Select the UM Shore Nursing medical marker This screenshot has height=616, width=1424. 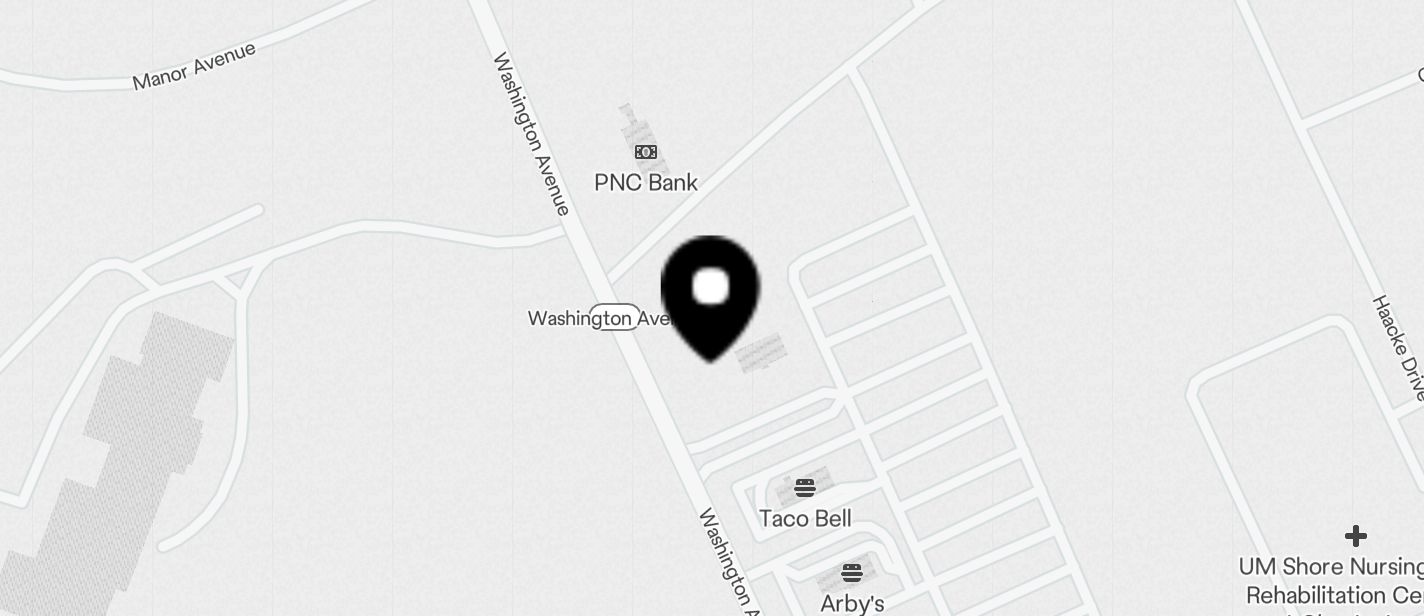tap(1355, 536)
